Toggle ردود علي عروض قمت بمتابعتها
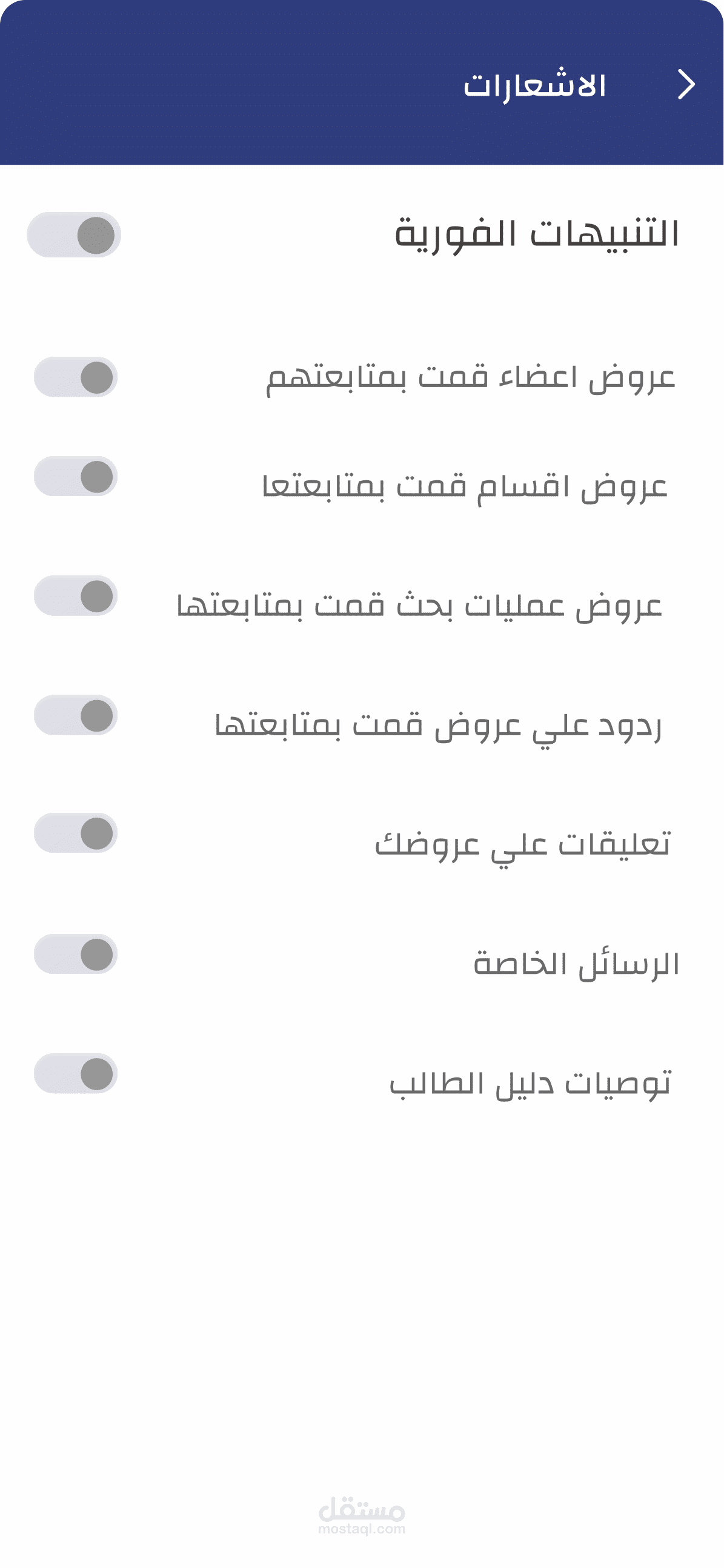This screenshot has height=1568, width=724. point(76,715)
